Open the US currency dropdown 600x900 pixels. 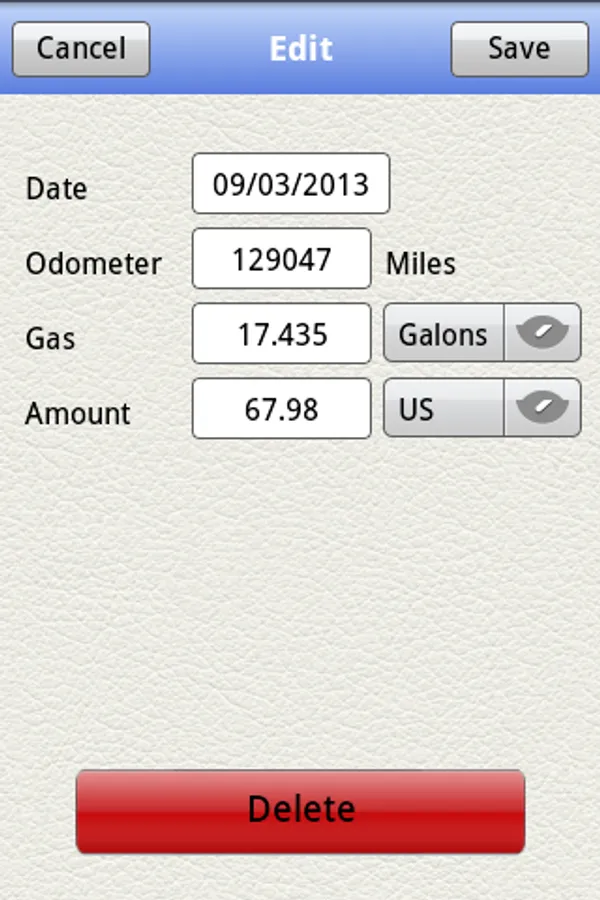(482, 409)
